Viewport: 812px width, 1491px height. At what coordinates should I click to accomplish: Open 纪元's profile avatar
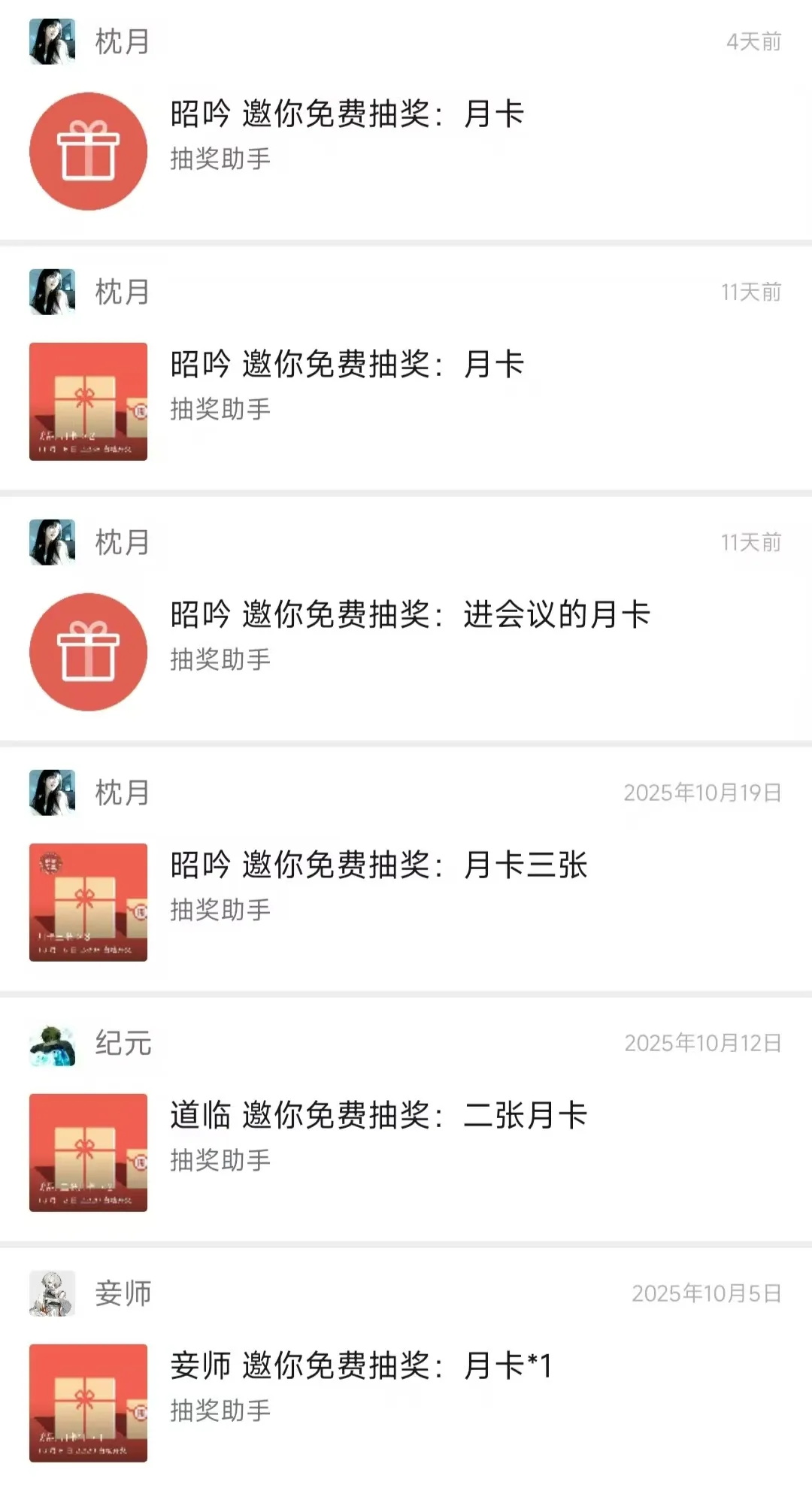coord(52,1044)
